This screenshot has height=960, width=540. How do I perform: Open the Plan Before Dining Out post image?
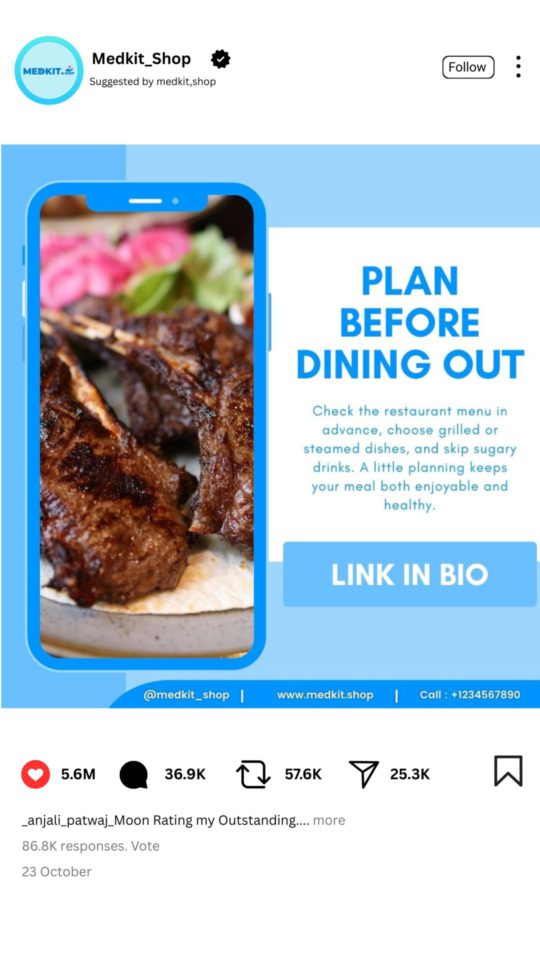(x=270, y=426)
